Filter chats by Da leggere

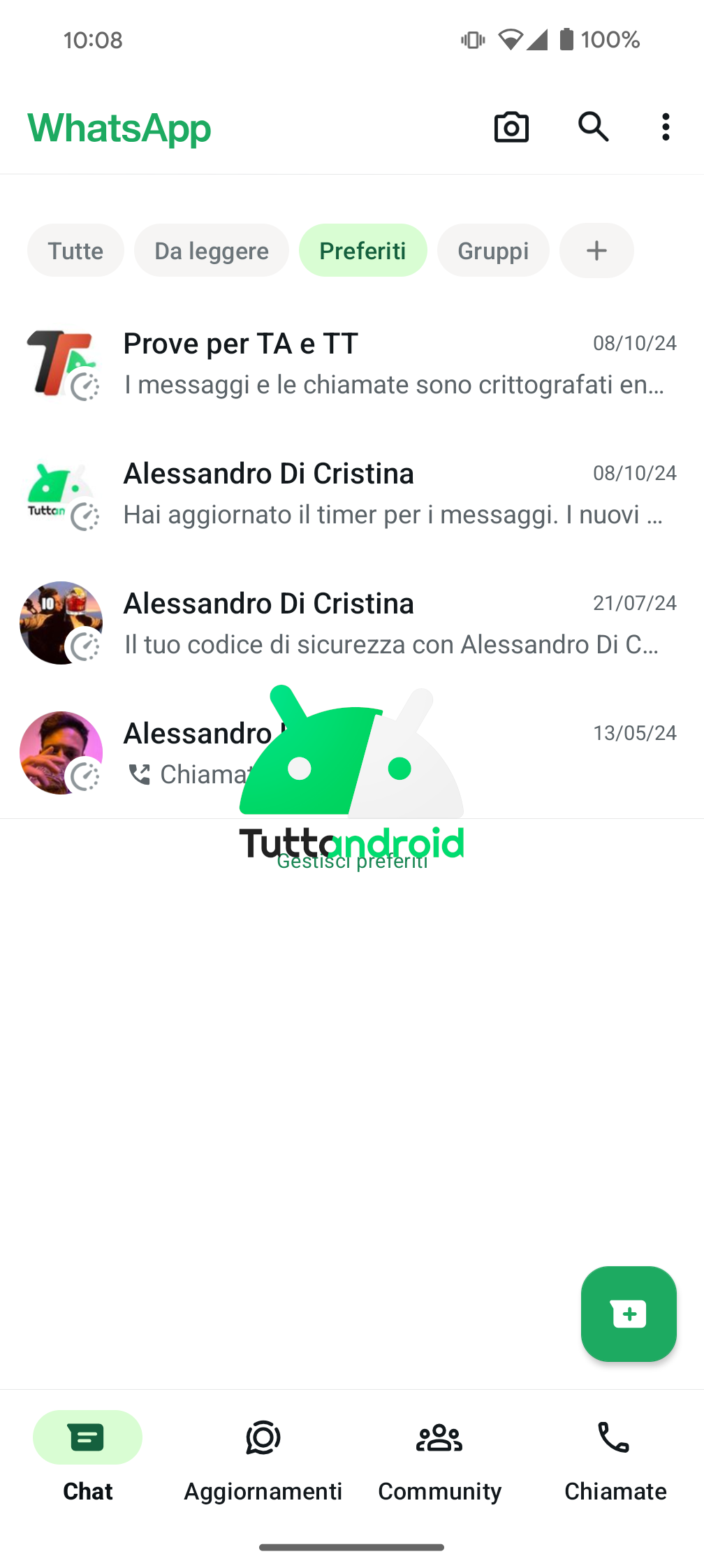(x=211, y=251)
